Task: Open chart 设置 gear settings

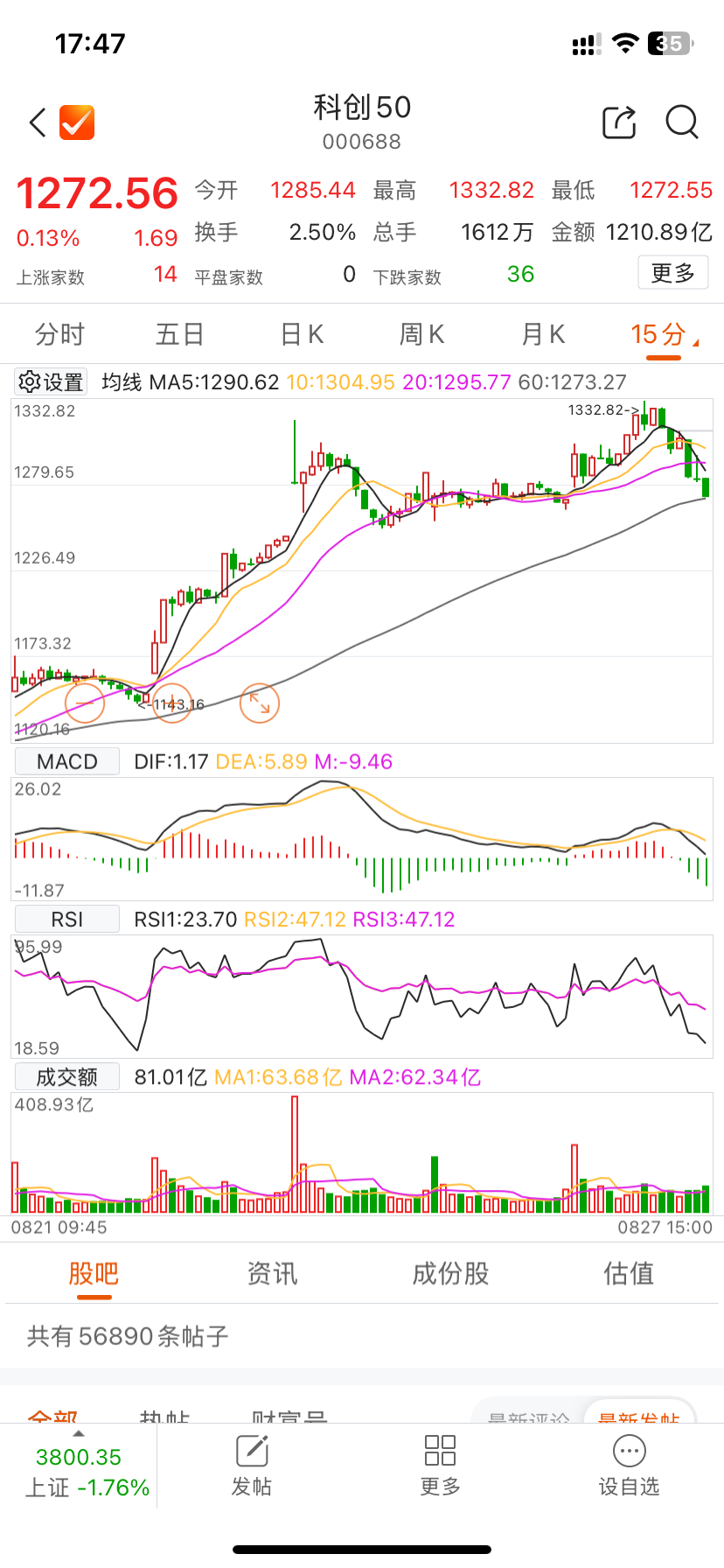Action: [x=51, y=381]
